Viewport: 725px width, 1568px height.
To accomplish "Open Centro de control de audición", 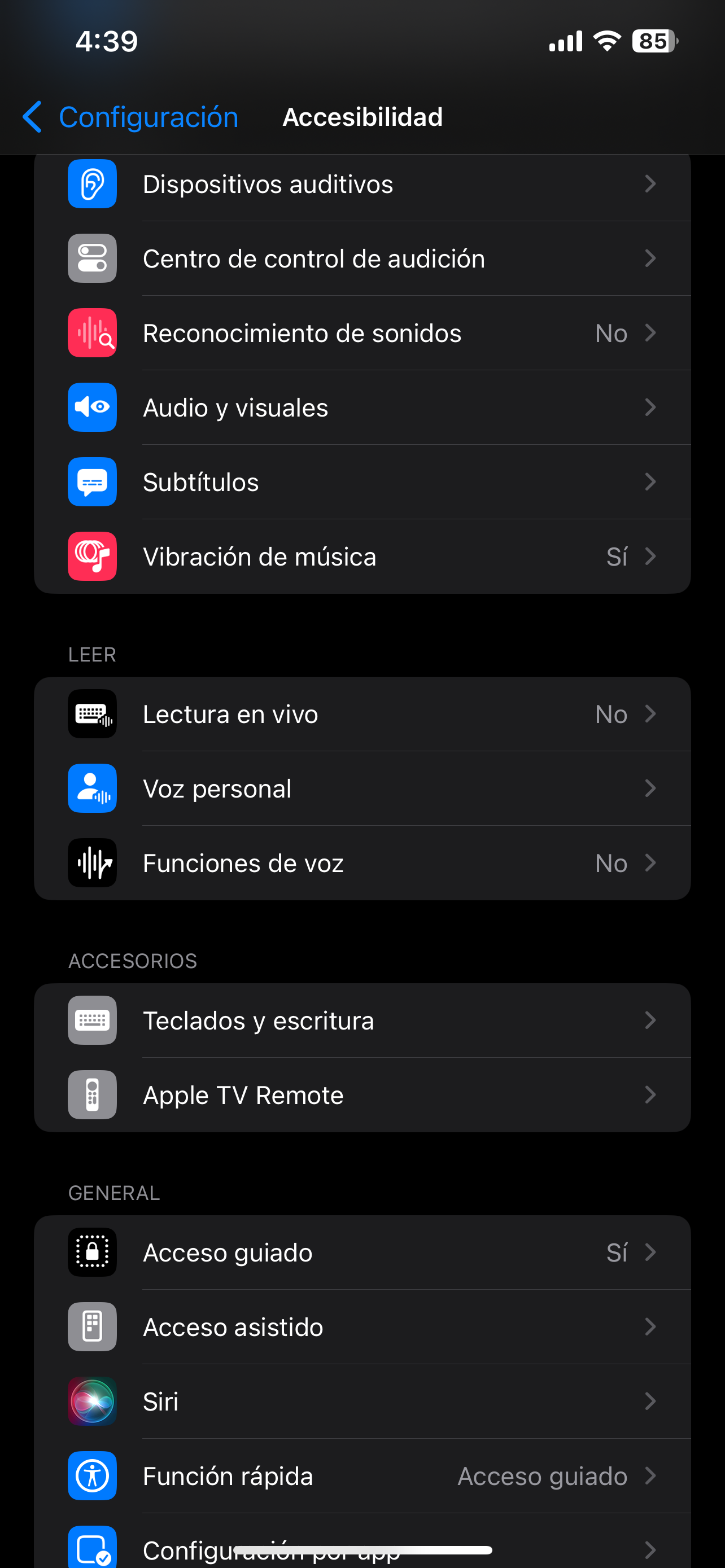I will 362,259.
